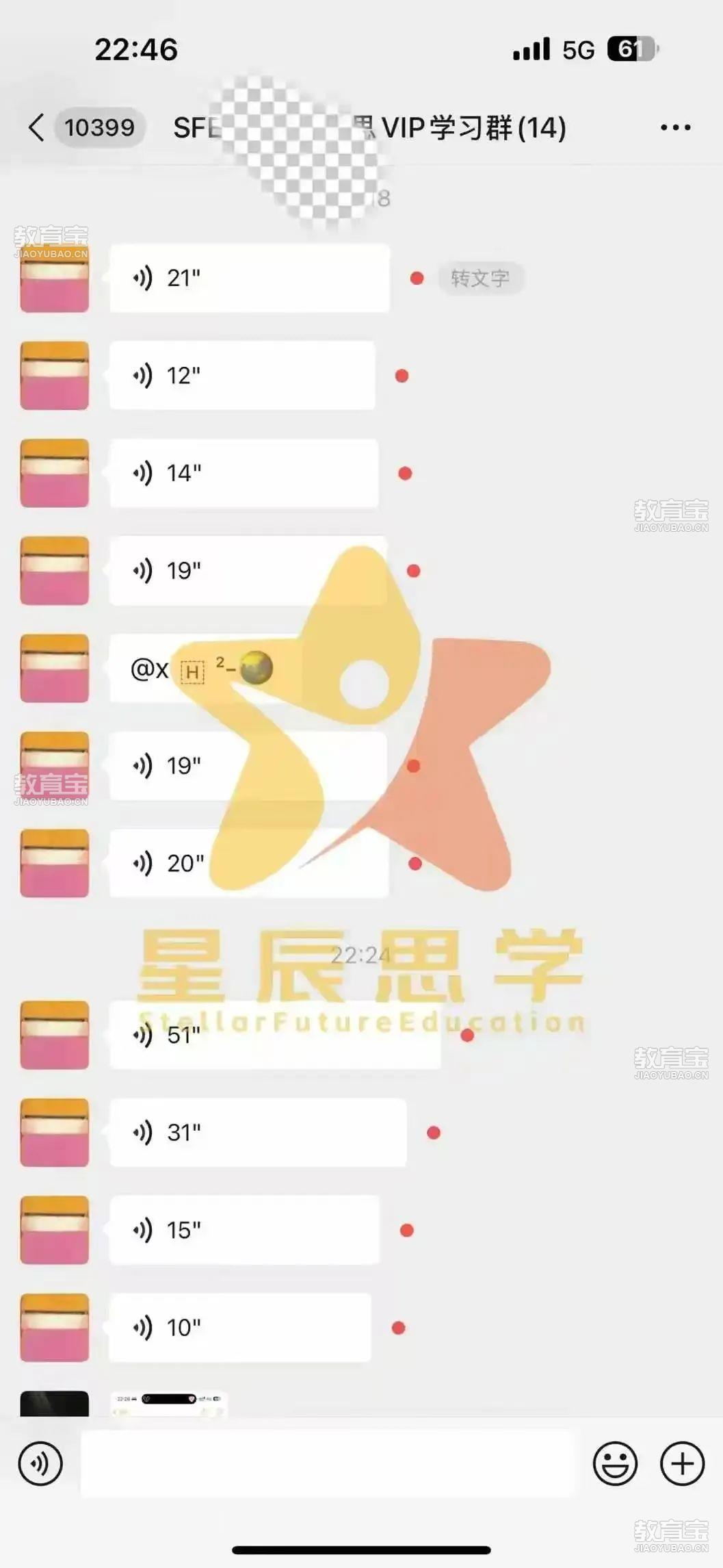The image size is (723, 1568).
Task: Play the 51" voice message
Action: pyautogui.click(x=274, y=1035)
